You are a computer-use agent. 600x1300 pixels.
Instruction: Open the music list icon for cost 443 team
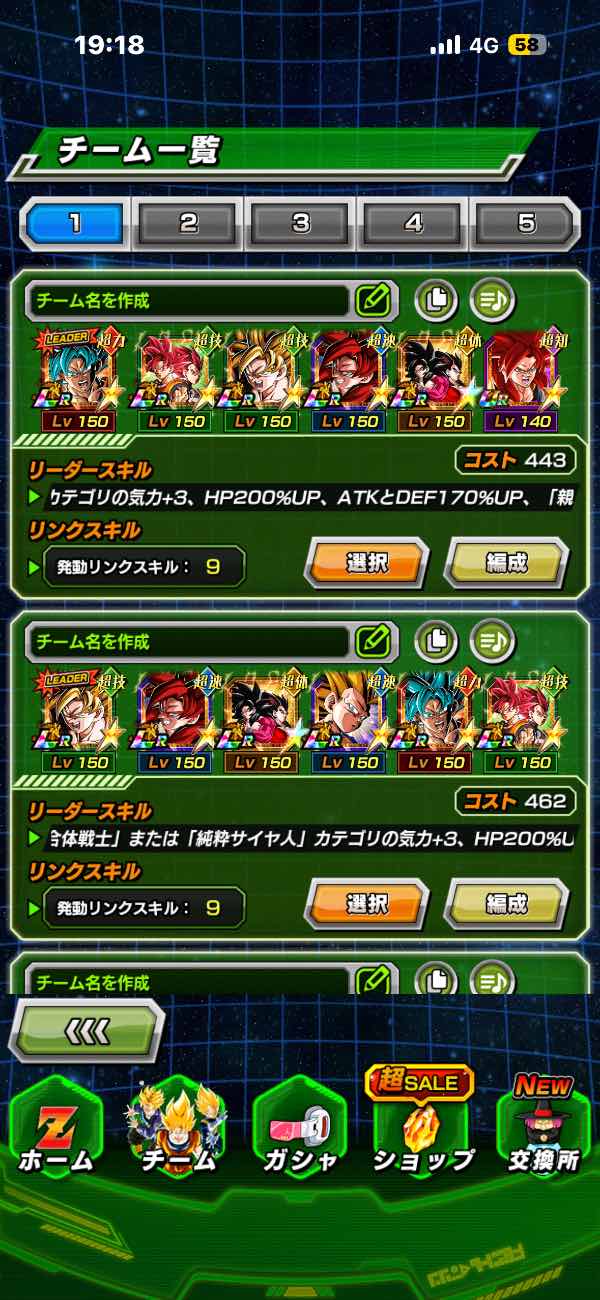click(x=492, y=299)
